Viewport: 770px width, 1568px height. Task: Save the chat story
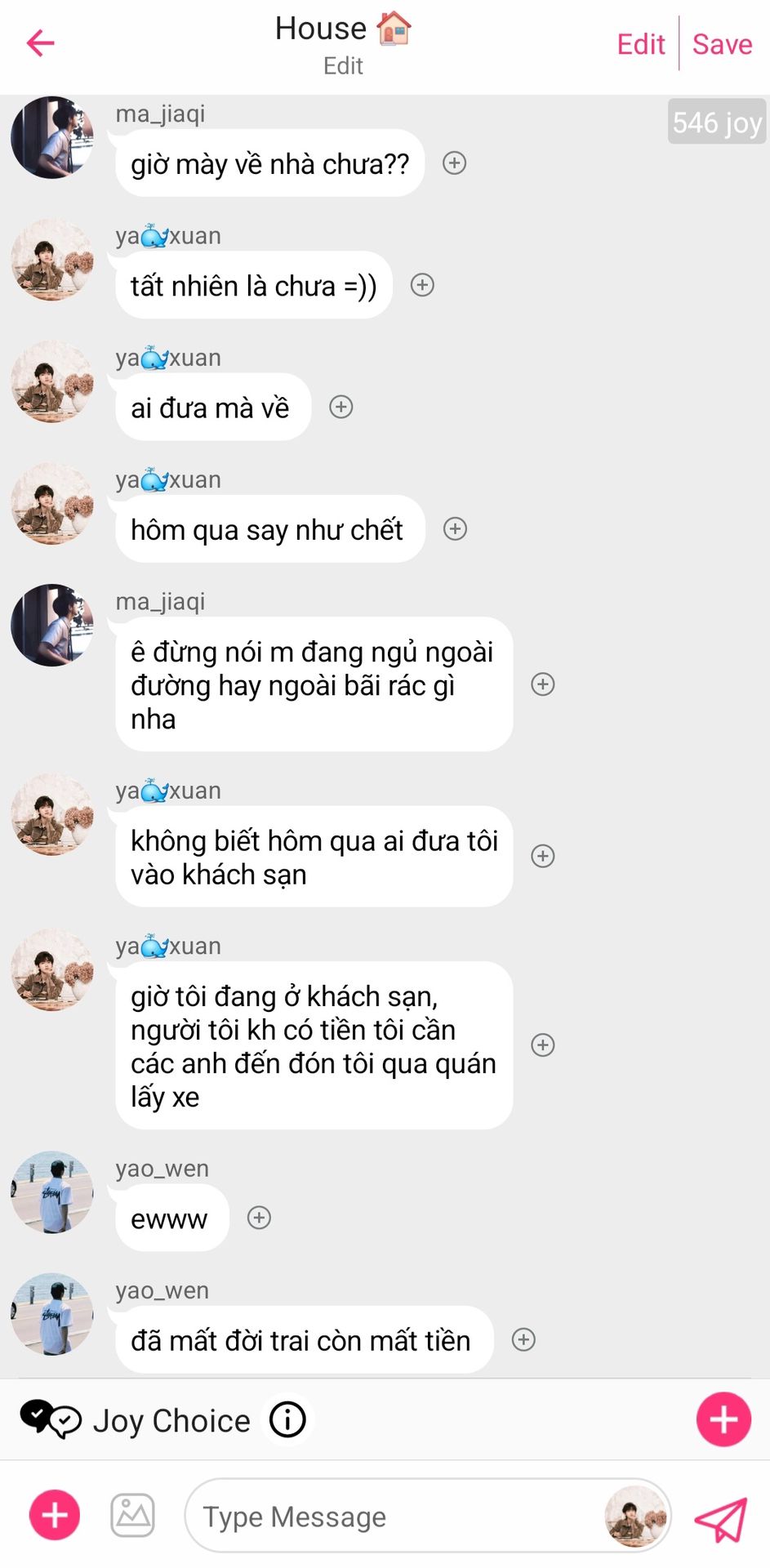coord(722,44)
